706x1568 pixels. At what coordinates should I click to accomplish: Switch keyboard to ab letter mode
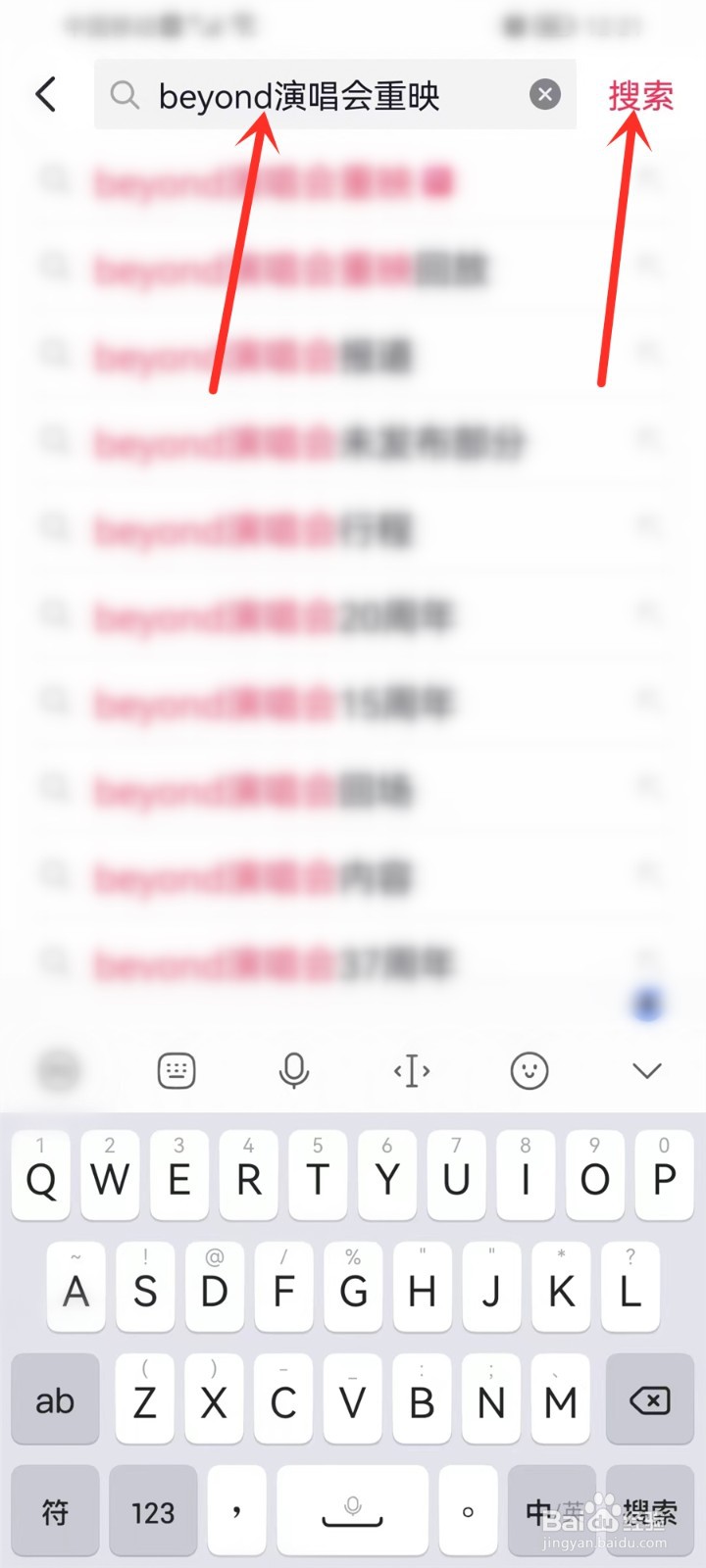coord(55,1400)
